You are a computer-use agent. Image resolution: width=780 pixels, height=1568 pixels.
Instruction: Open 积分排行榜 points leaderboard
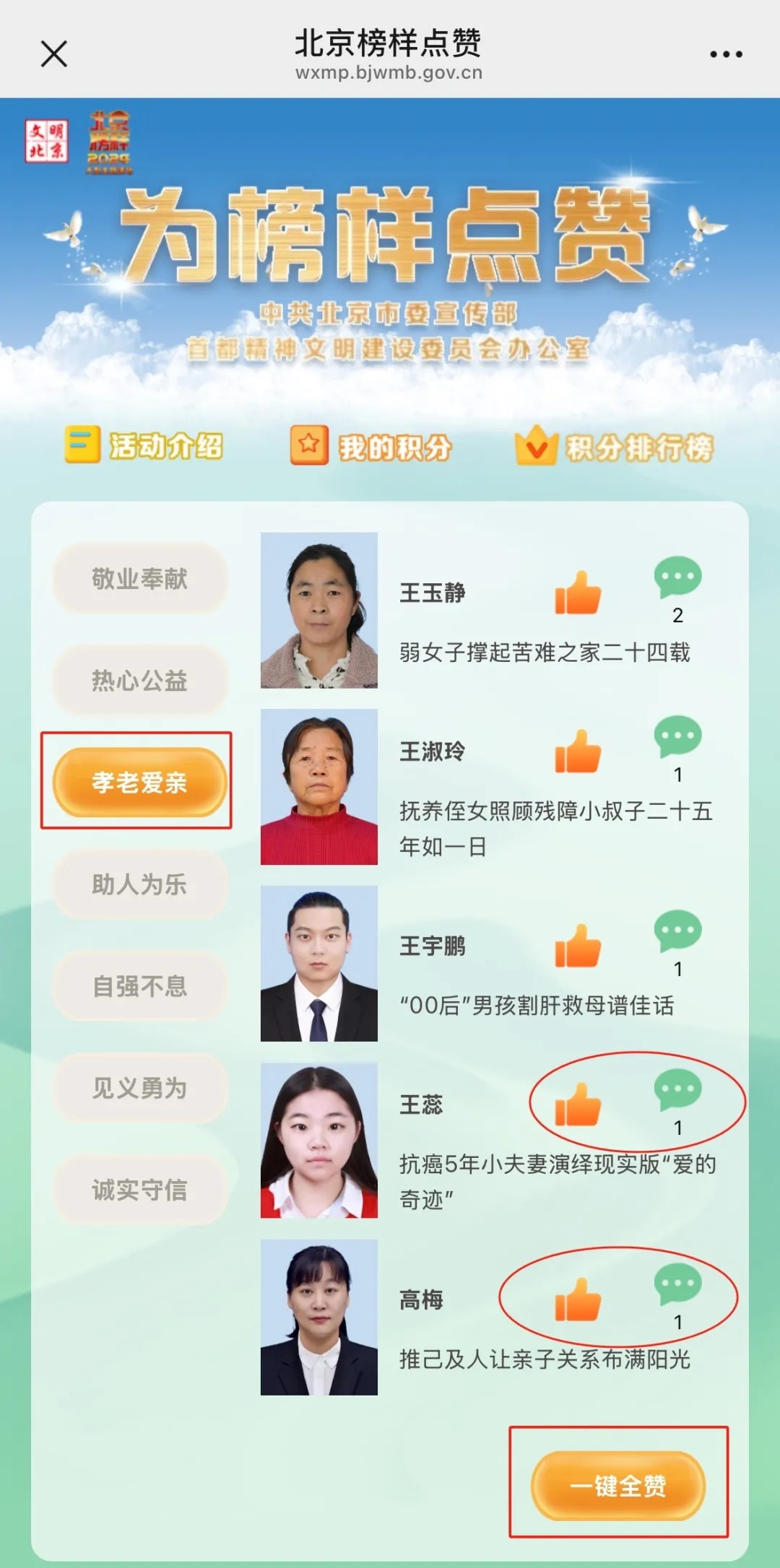614,447
